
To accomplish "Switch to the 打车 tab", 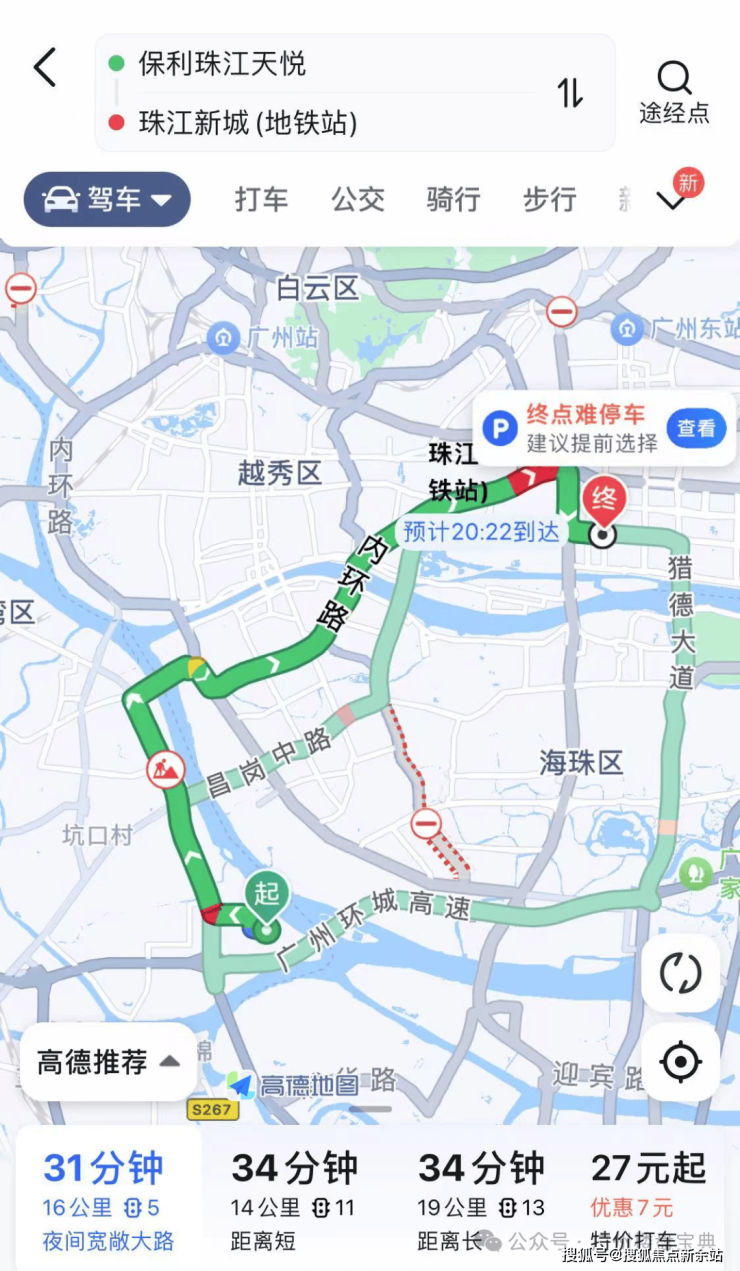I will point(261,199).
